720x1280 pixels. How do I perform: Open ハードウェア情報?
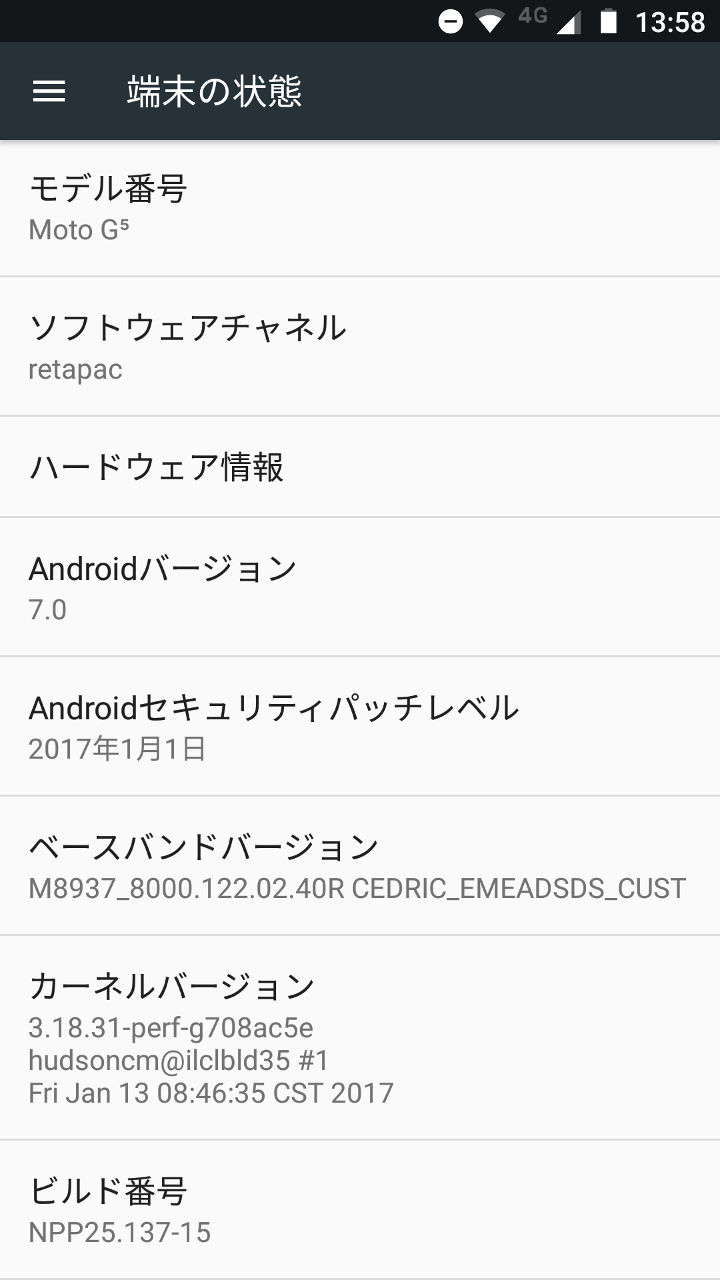pyautogui.click(x=360, y=467)
